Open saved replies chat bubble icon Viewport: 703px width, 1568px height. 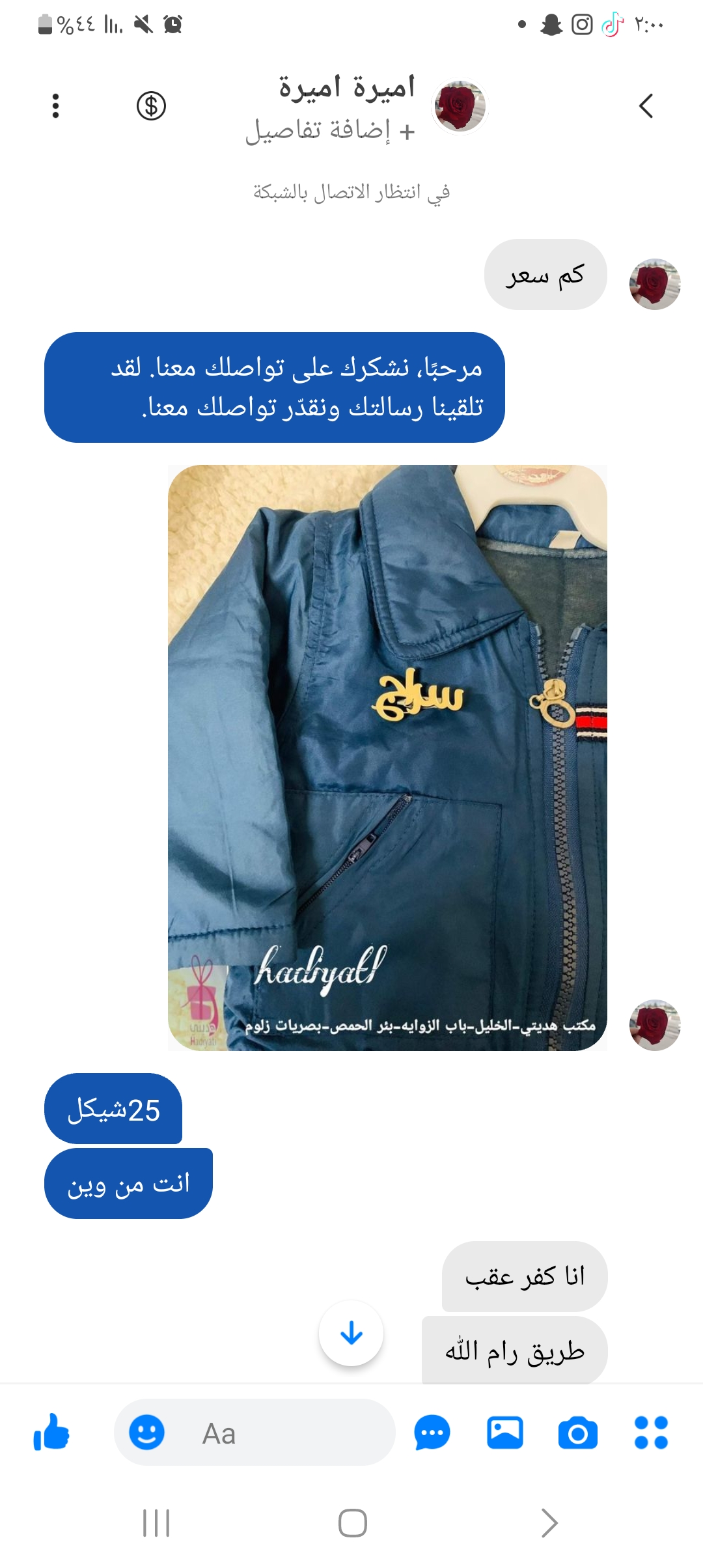pyautogui.click(x=432, y=1433)
